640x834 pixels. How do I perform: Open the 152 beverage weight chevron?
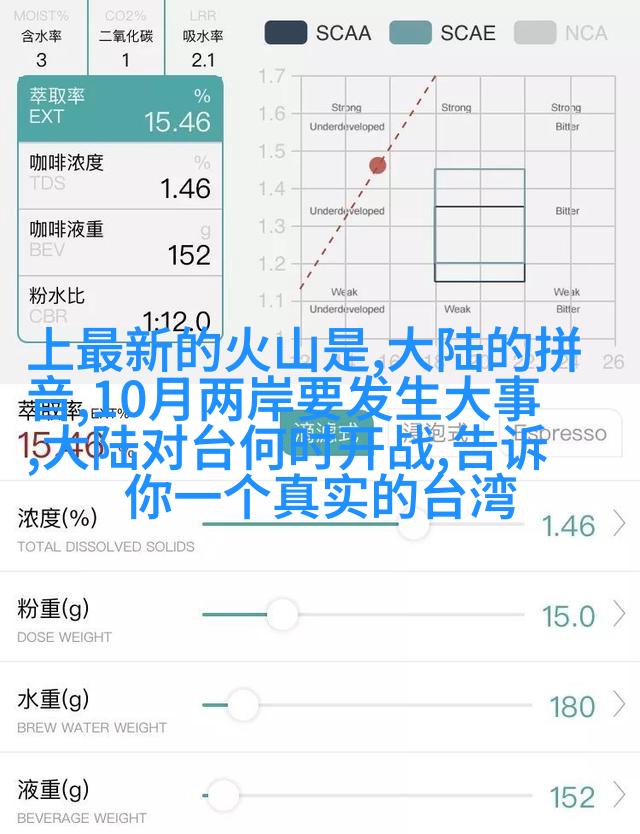coord(619,796)
